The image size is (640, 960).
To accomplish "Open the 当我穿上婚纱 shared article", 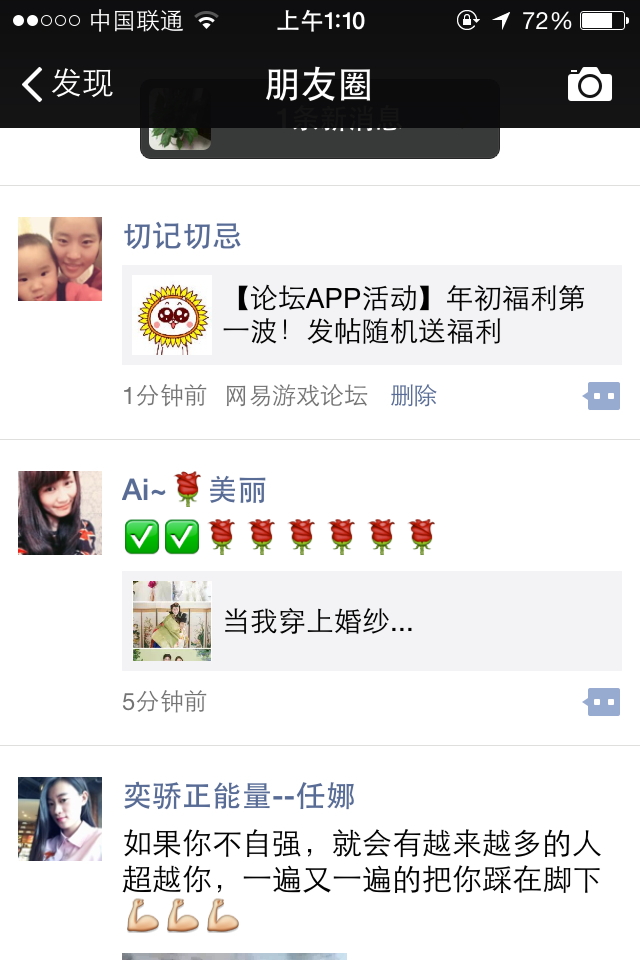I will [372, 621].
